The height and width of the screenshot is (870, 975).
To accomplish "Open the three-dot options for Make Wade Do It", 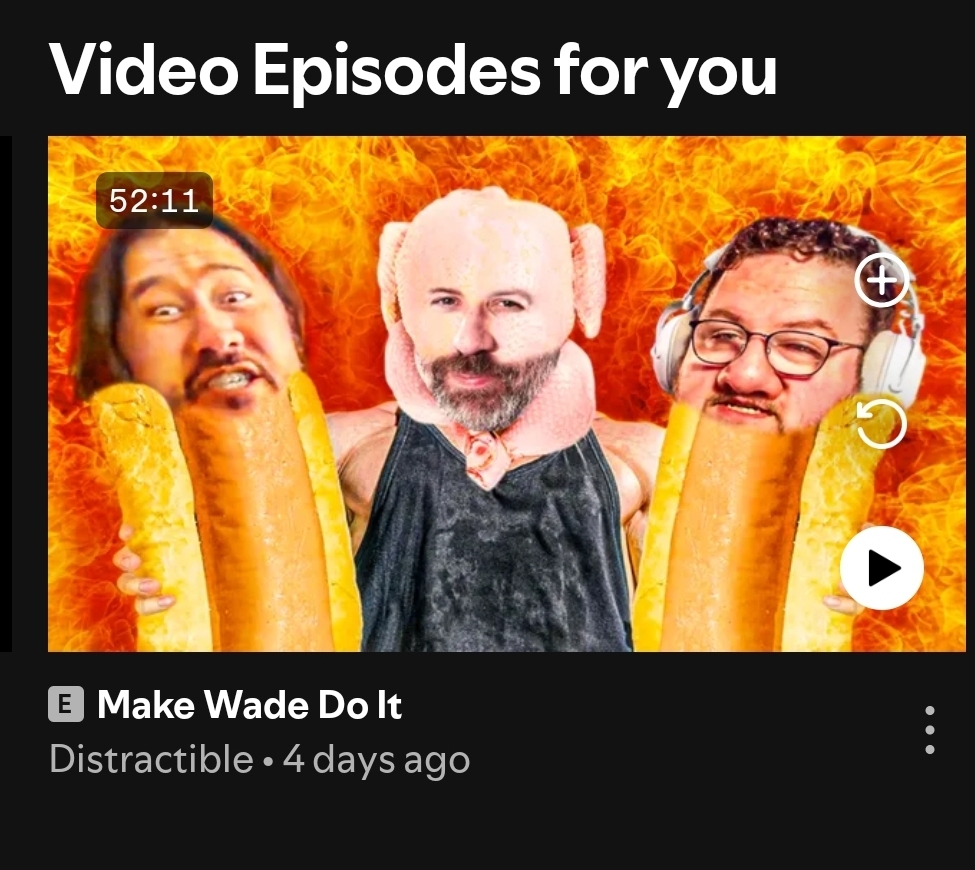I will (930, 730).
